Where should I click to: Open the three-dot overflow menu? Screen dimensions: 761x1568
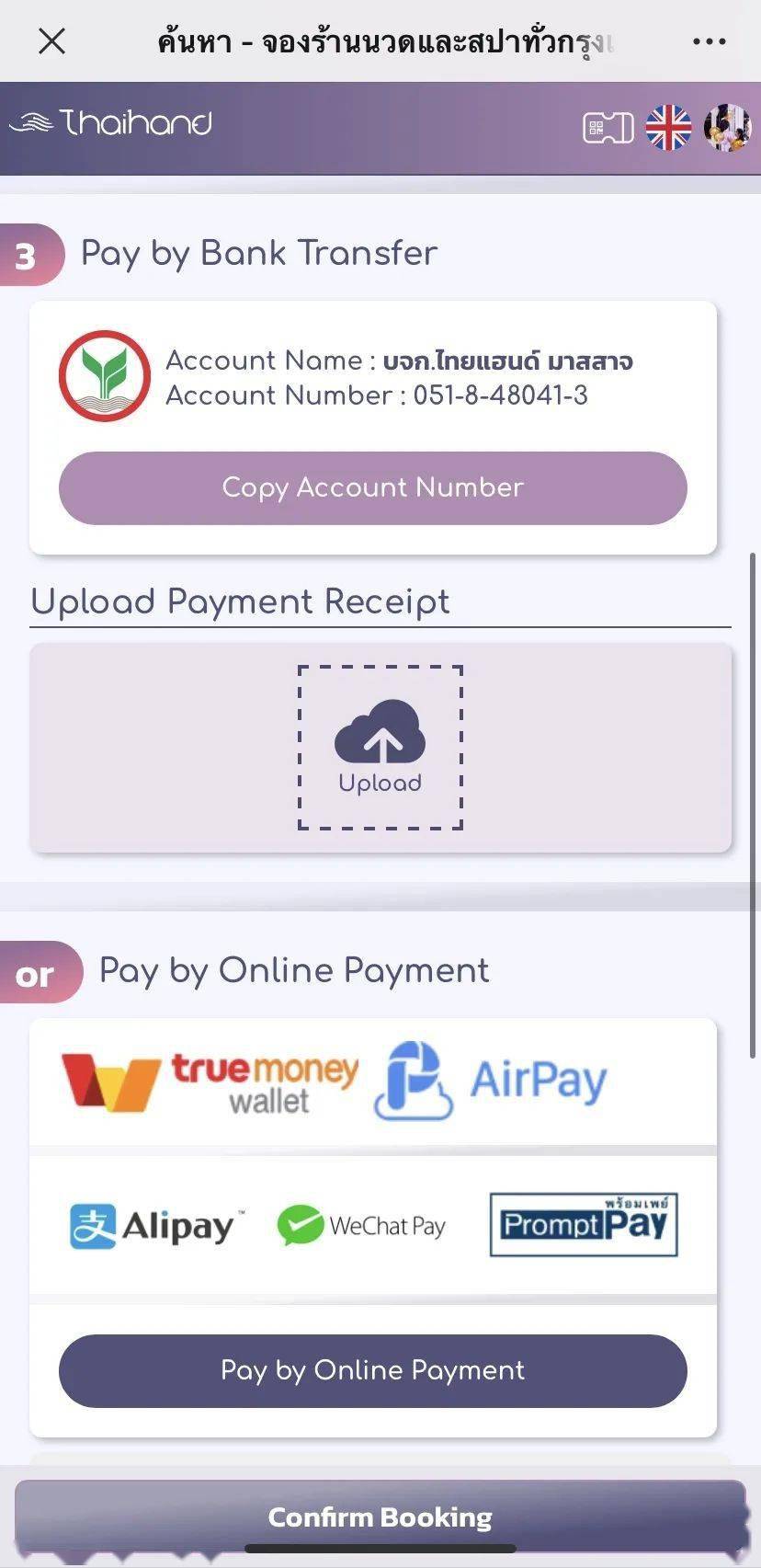coord(709,41)
